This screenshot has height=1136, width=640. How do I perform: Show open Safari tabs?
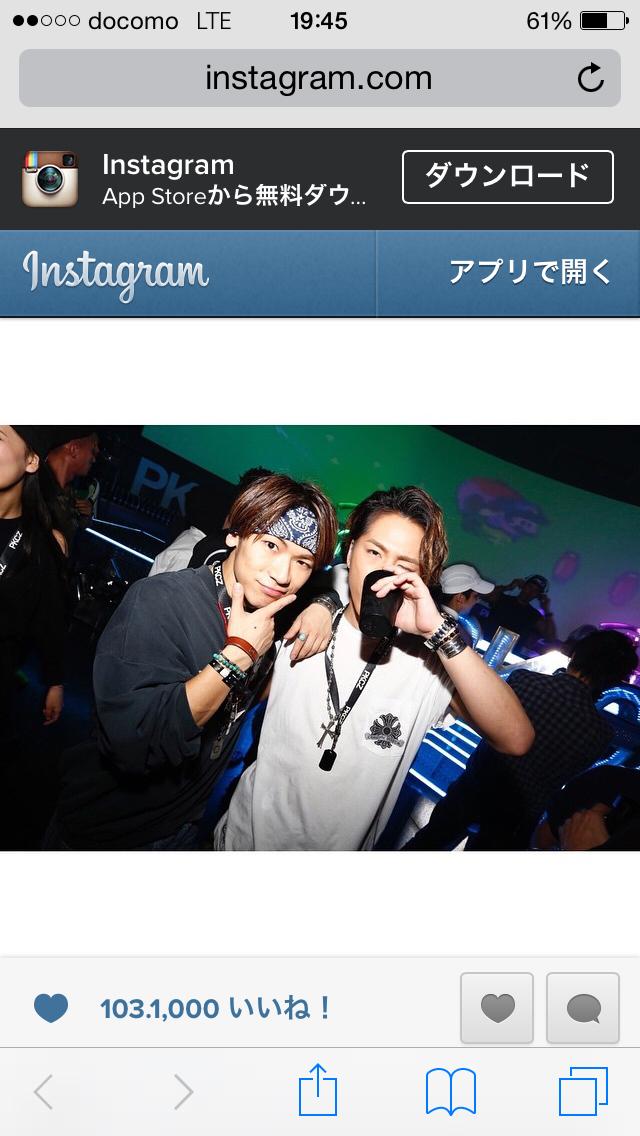583,1092
